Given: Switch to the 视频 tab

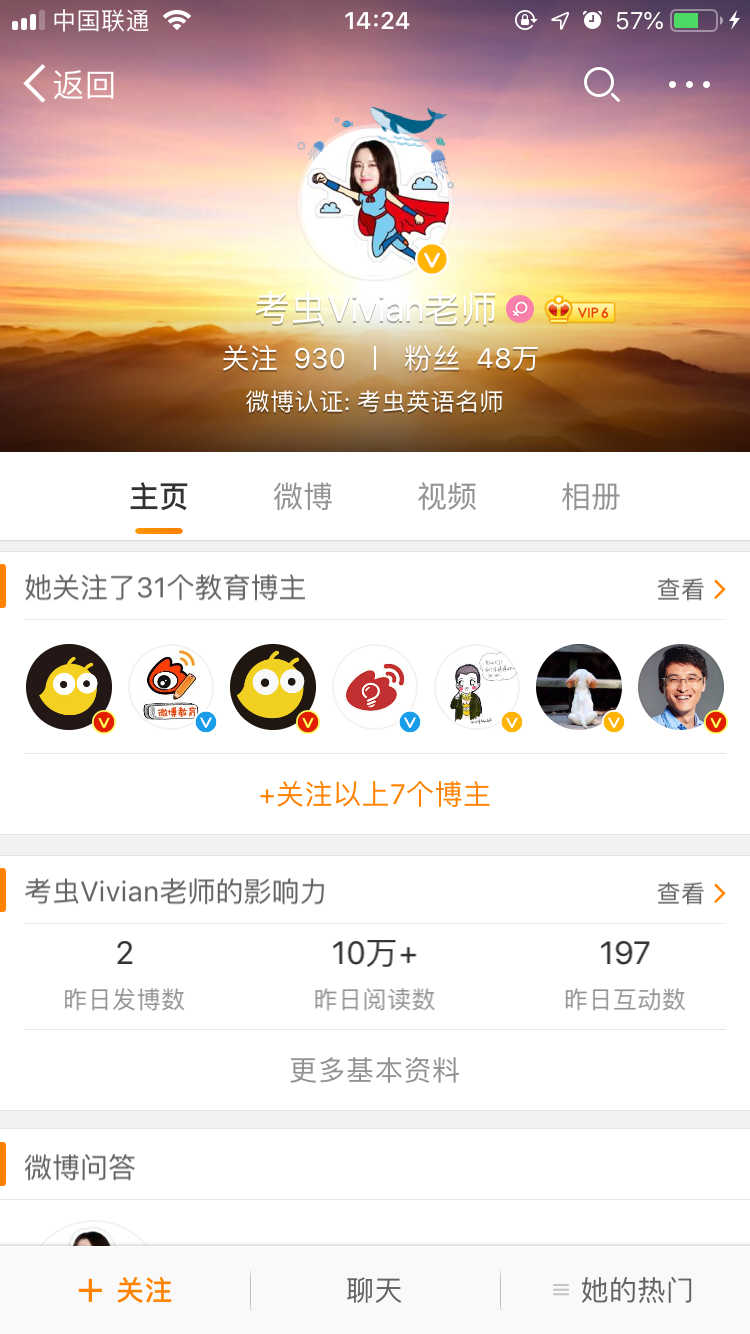Looking at the screenshot, I should click(x=447, y=497).
